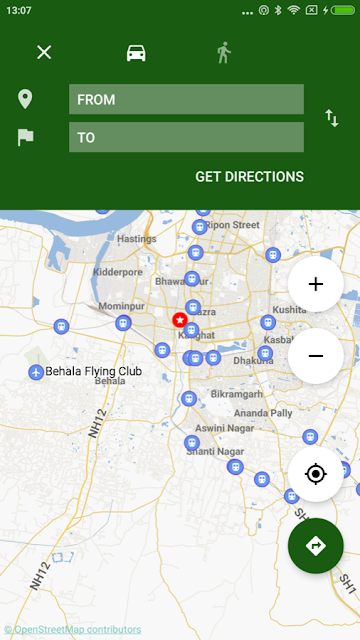
Task: Open the OpenStreetMap contributors link
Action: tap(73, 629)
